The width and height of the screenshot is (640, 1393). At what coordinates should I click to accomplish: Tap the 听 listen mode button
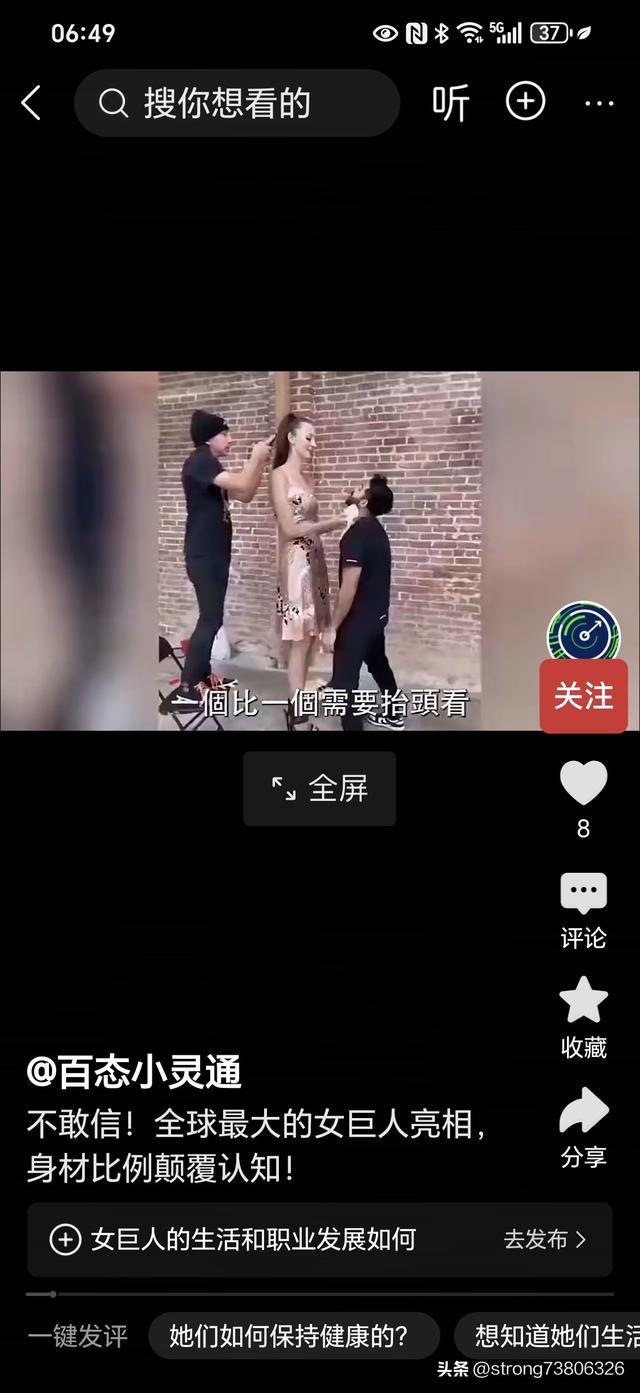(x=450, y=103)
